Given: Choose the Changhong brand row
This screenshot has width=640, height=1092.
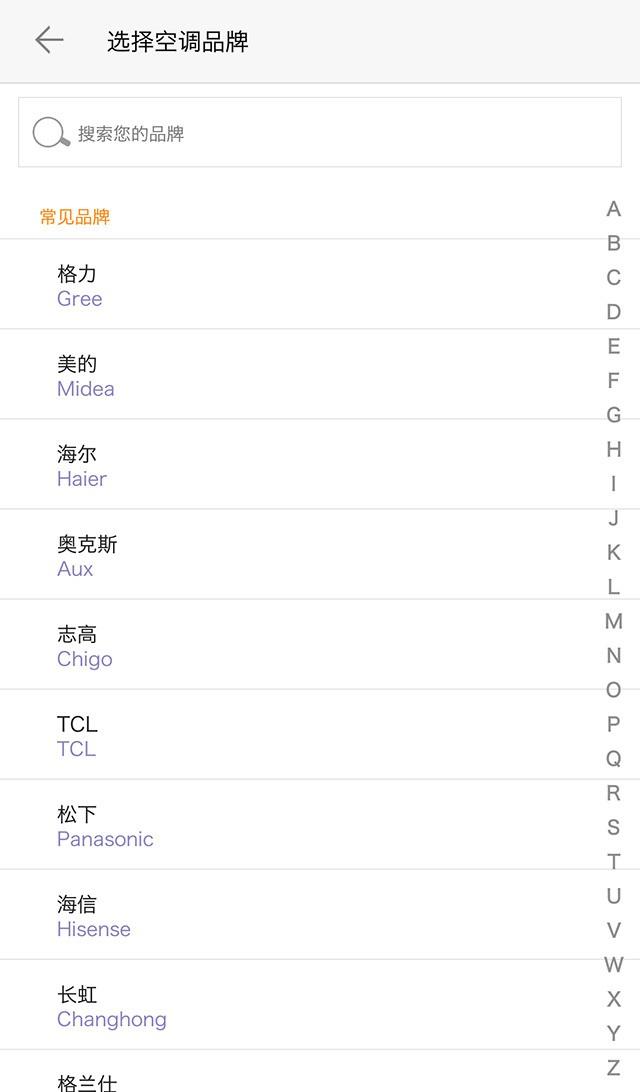Looking at the screenshot, I should click(290, 1005).
